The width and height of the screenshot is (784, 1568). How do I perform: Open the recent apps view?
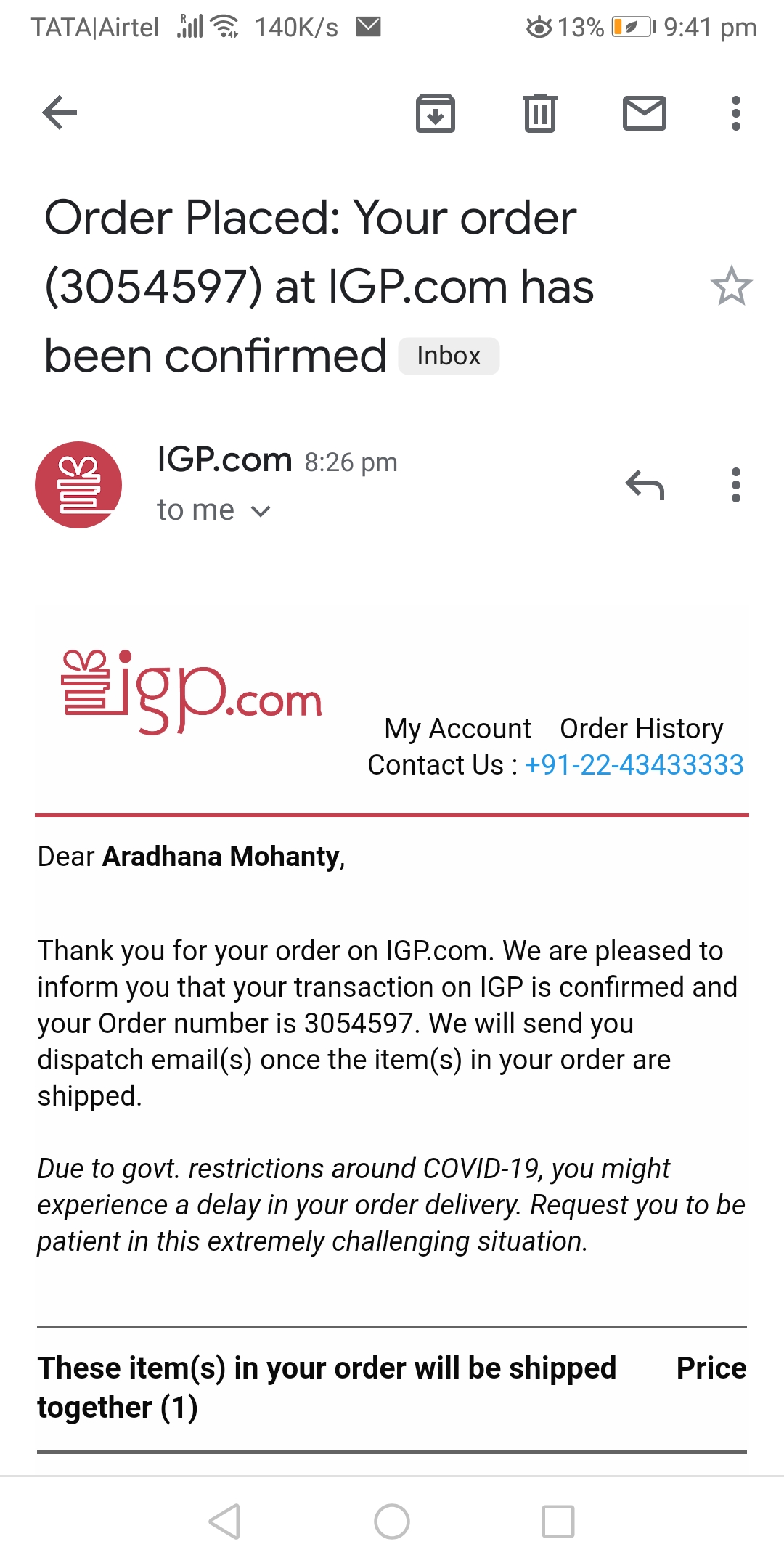558,1521
